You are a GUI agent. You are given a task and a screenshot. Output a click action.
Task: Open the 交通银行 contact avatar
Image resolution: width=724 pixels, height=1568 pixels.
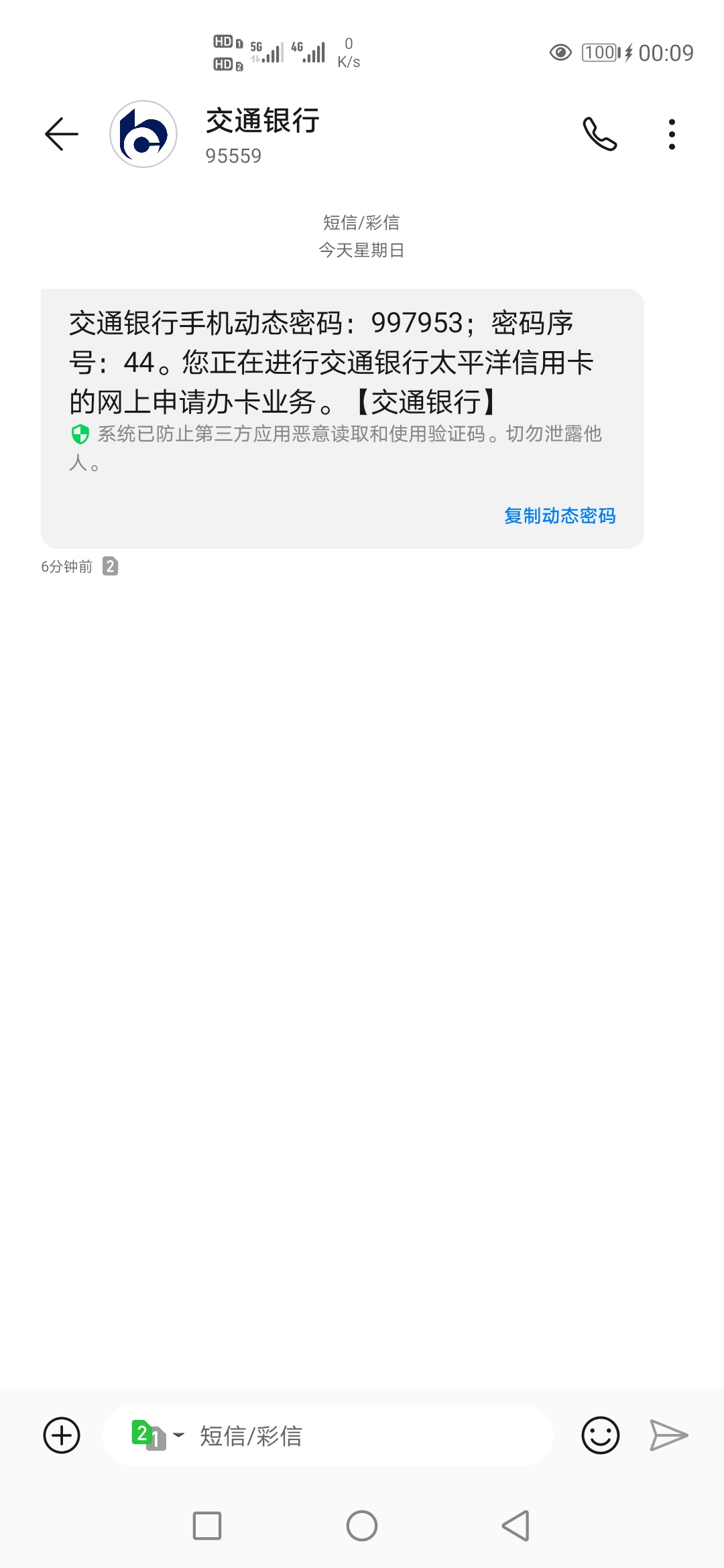(x=143, y=134)
